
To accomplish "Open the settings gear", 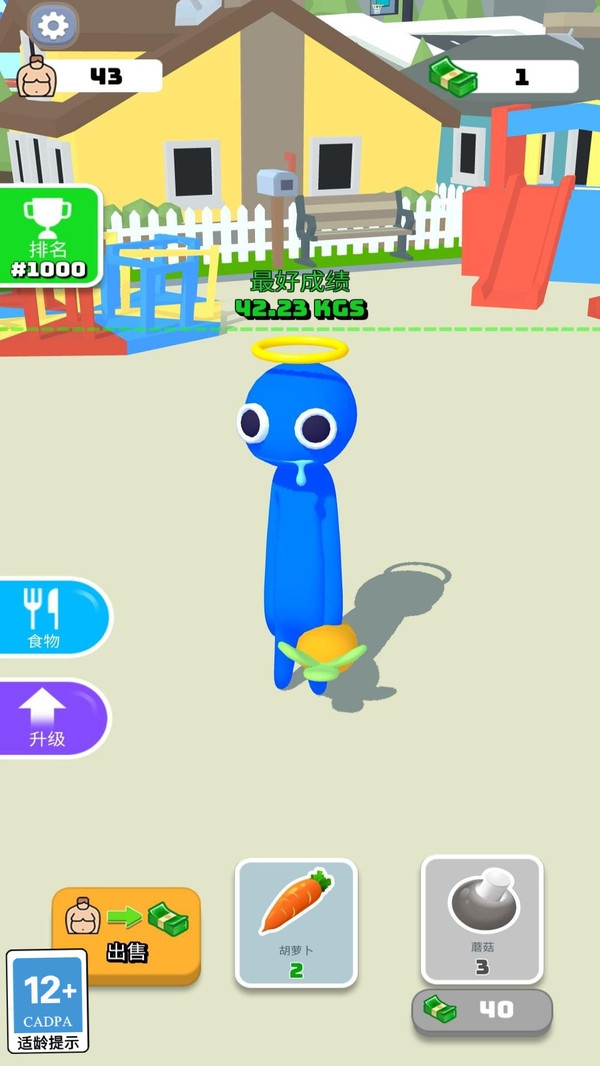I will 53,25.
